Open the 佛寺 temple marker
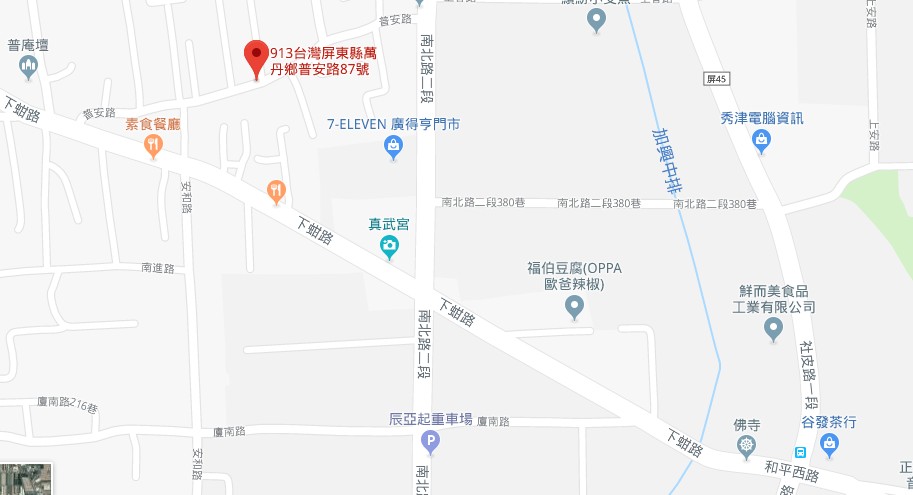This screenshot has height=495, width=913. coord(745,444)
